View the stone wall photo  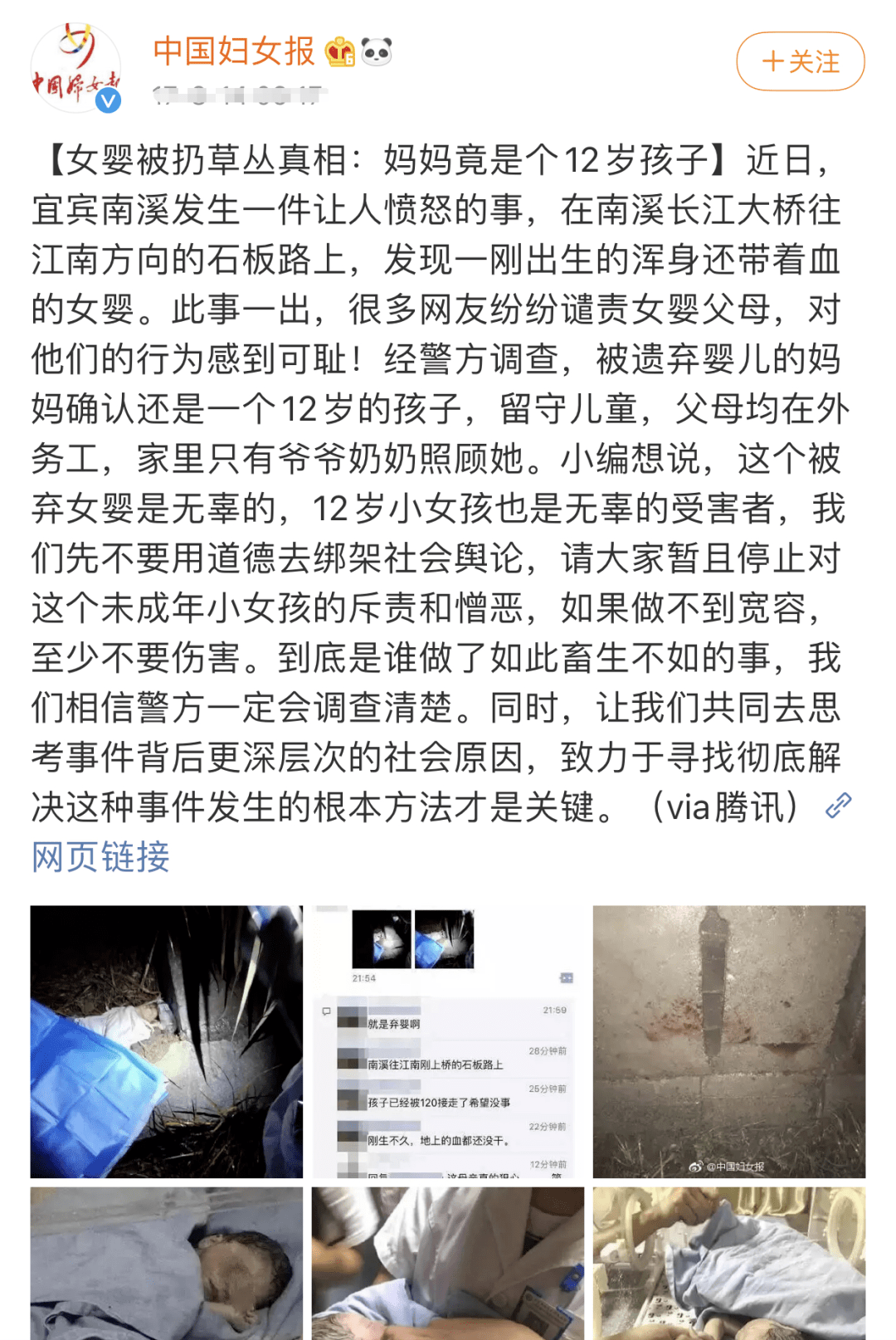click(728, 1041)
